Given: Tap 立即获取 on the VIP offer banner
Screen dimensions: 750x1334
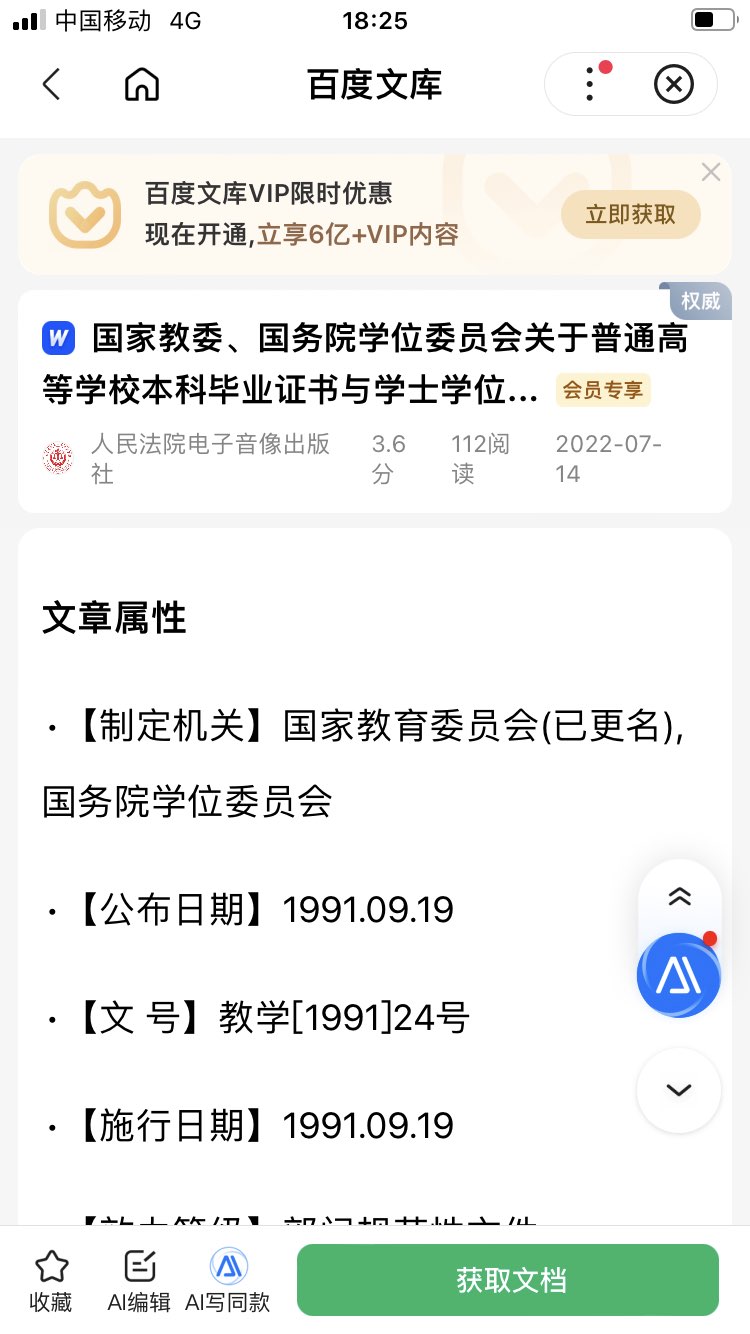Looking at the screenshot, I should point(630,214).
